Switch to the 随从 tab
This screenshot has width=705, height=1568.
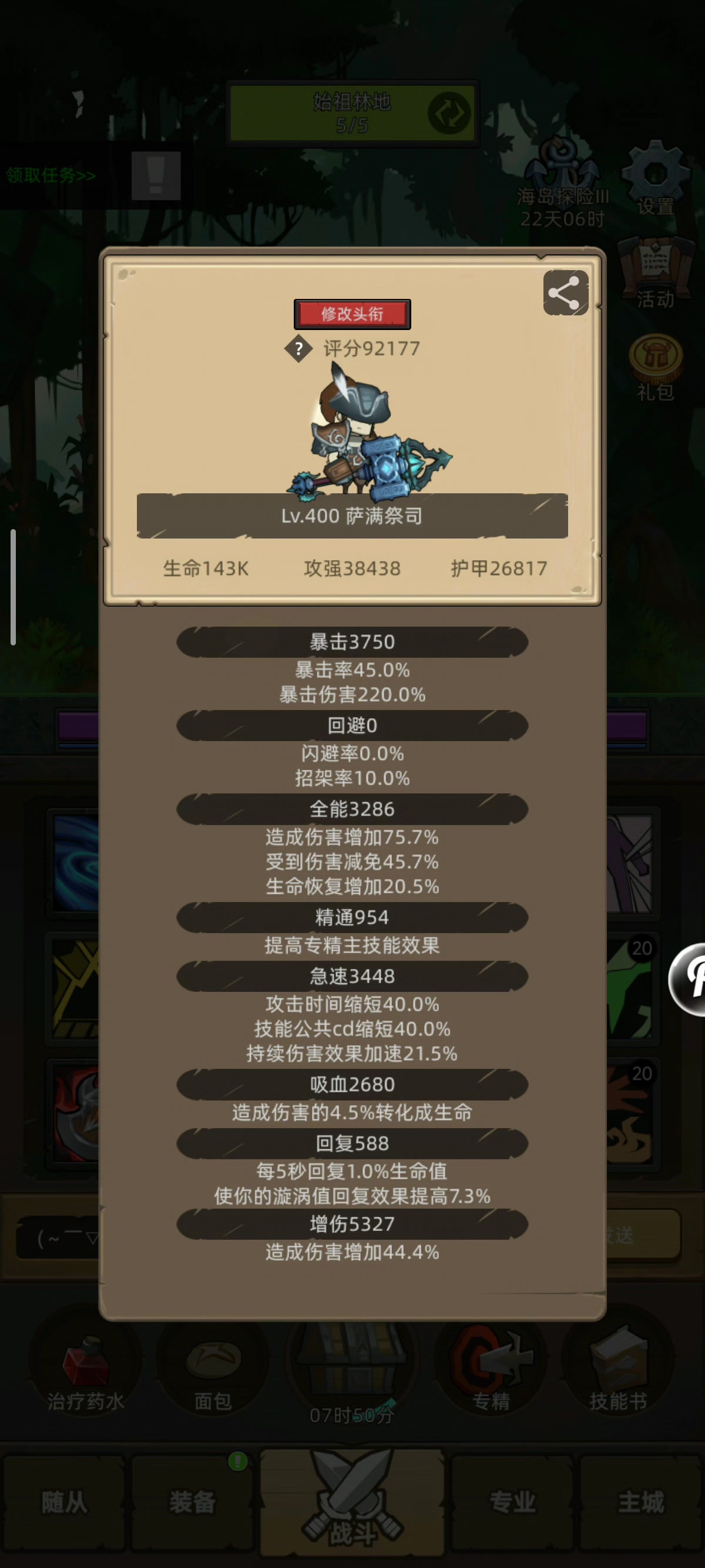(x=64, y=1502)
